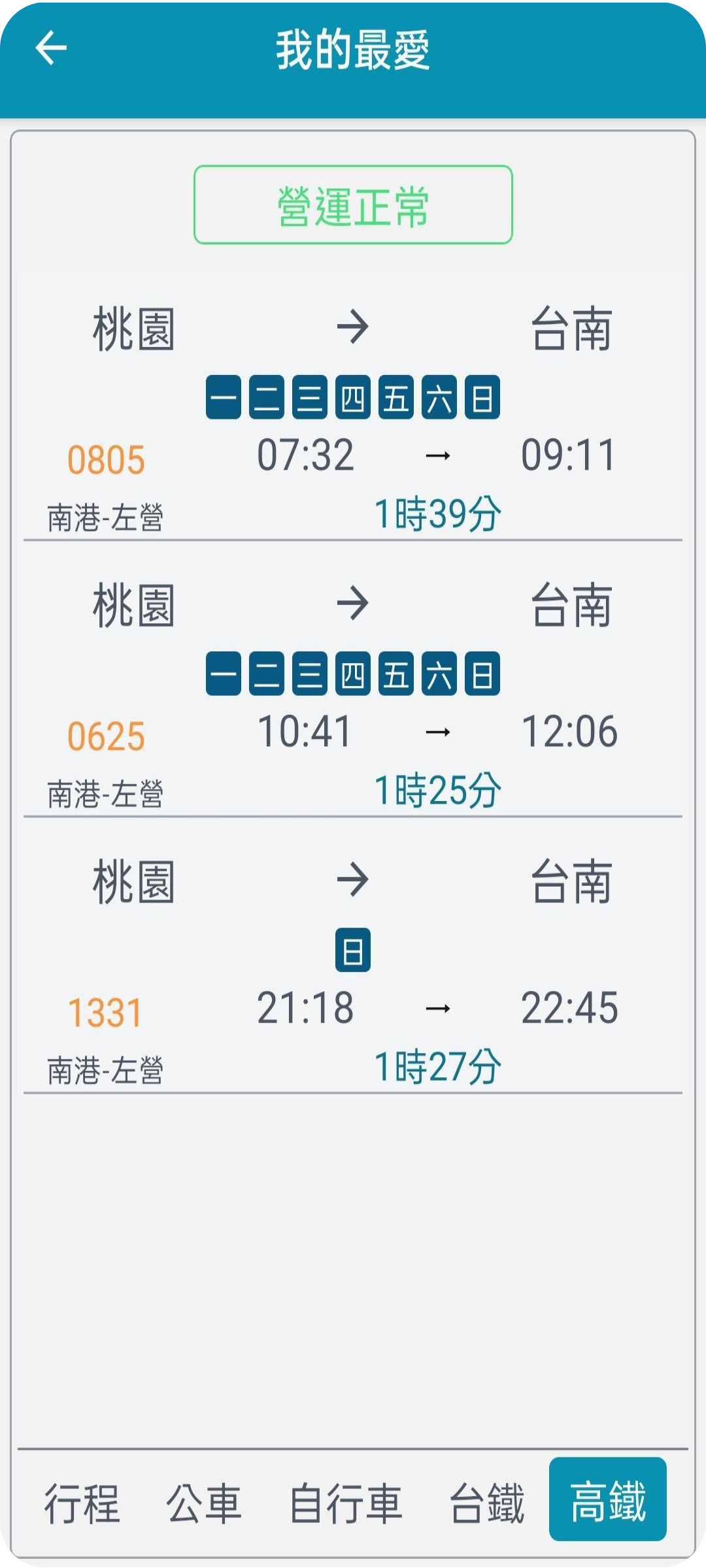Go back using the top-left arrow
The height and width of the screenshot is (1568, 706).
(x=51, y=48)
